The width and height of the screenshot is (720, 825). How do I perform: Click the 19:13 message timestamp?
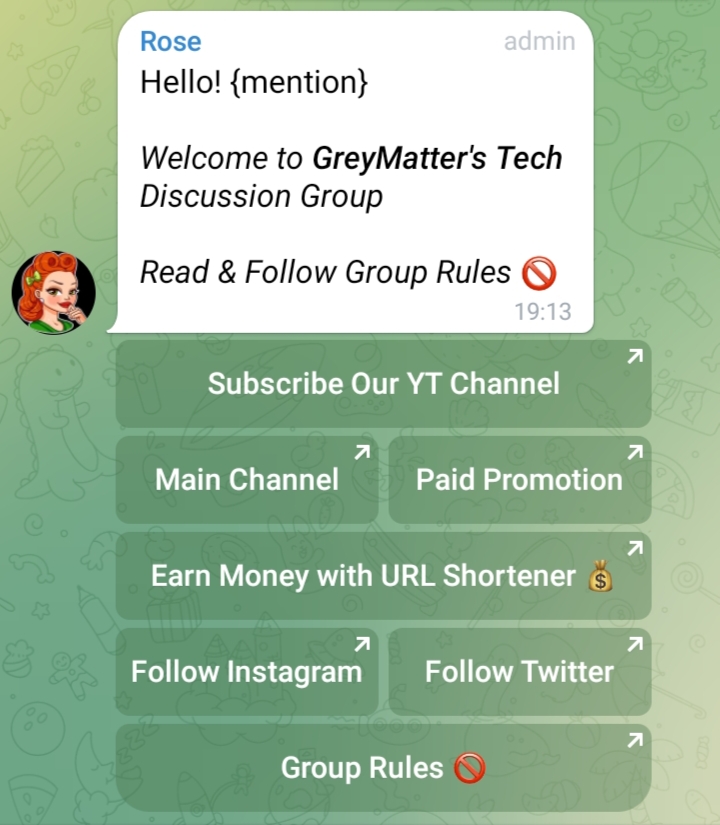[x=541, y=311]
